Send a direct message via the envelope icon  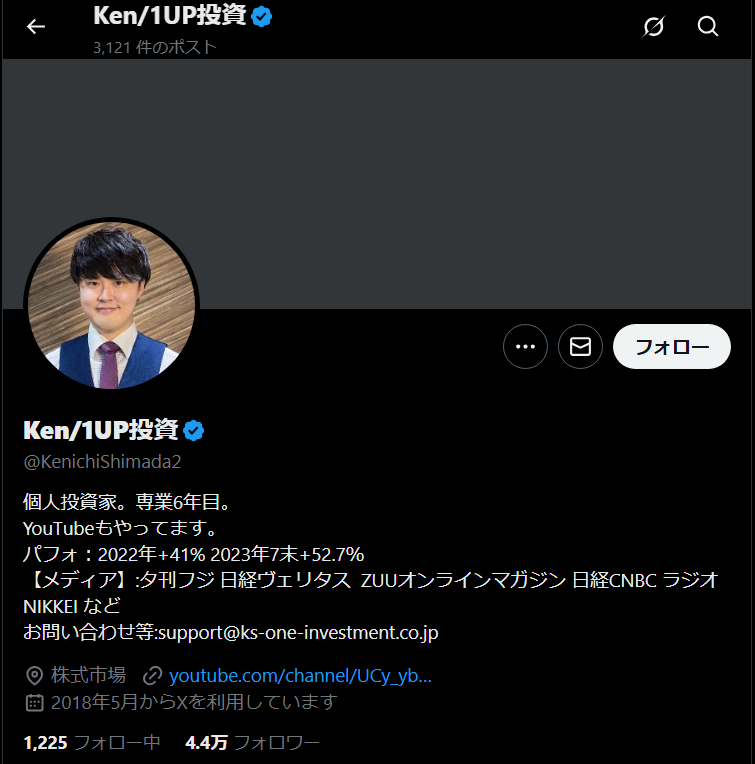(580, 347)
